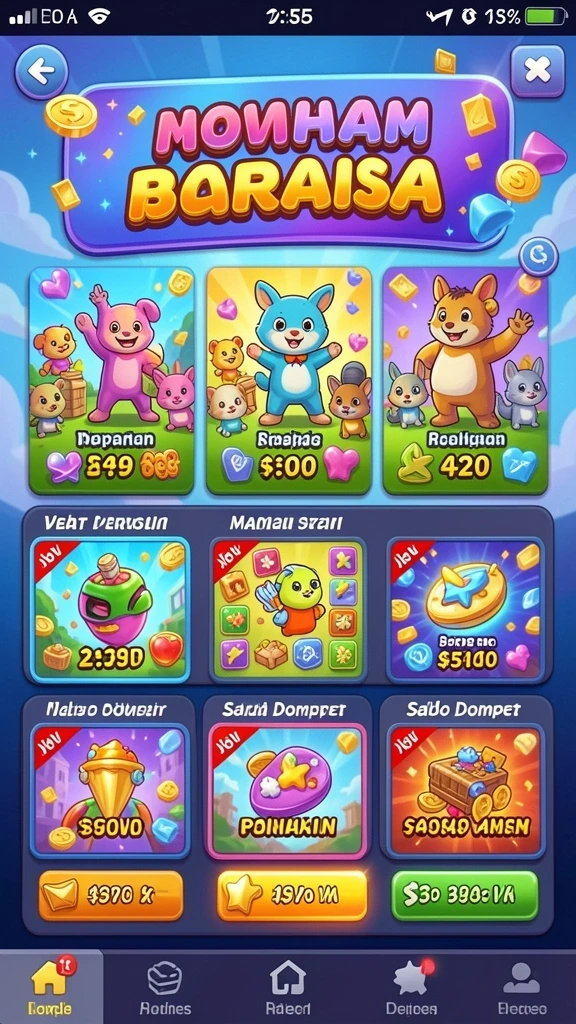This screenshot has width=576, height=1024.
Task: Close the screen with the X button
Action: 537,71
